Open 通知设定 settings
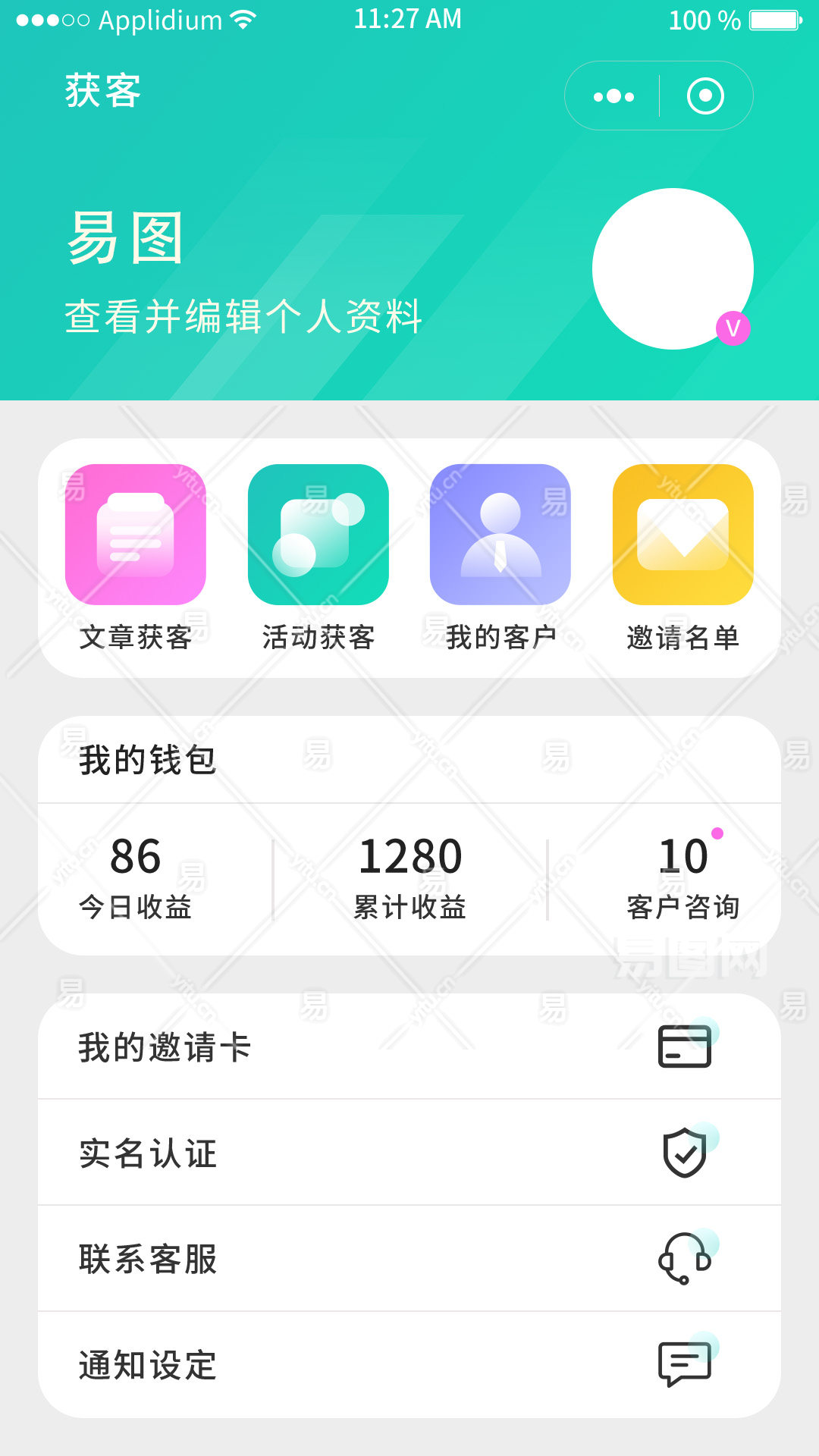 pyautogui.click(x=409, y=1365)
